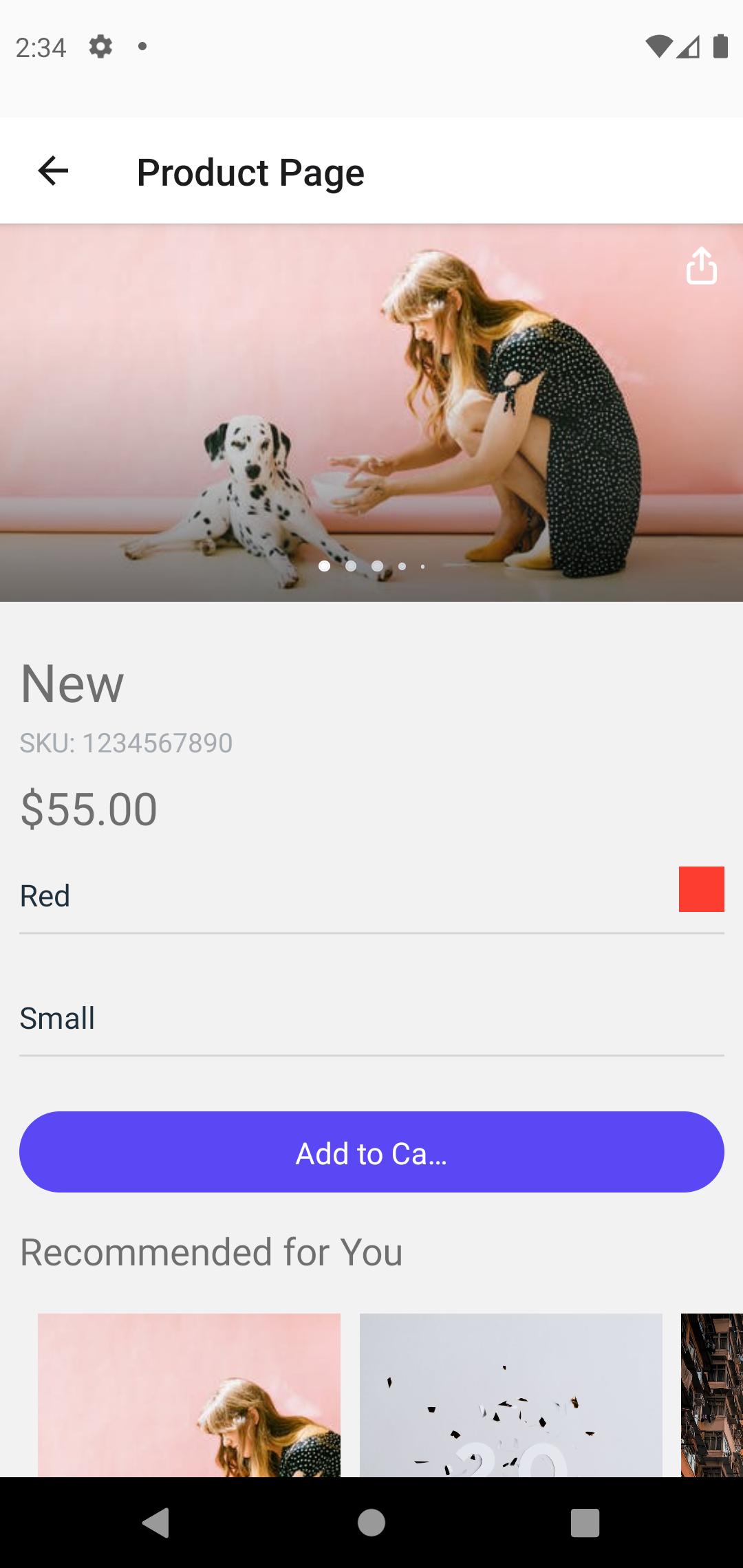The width and height of the screenshot is (743, 1568).
Task: Tap the system home button
Action: [371, 1523]
